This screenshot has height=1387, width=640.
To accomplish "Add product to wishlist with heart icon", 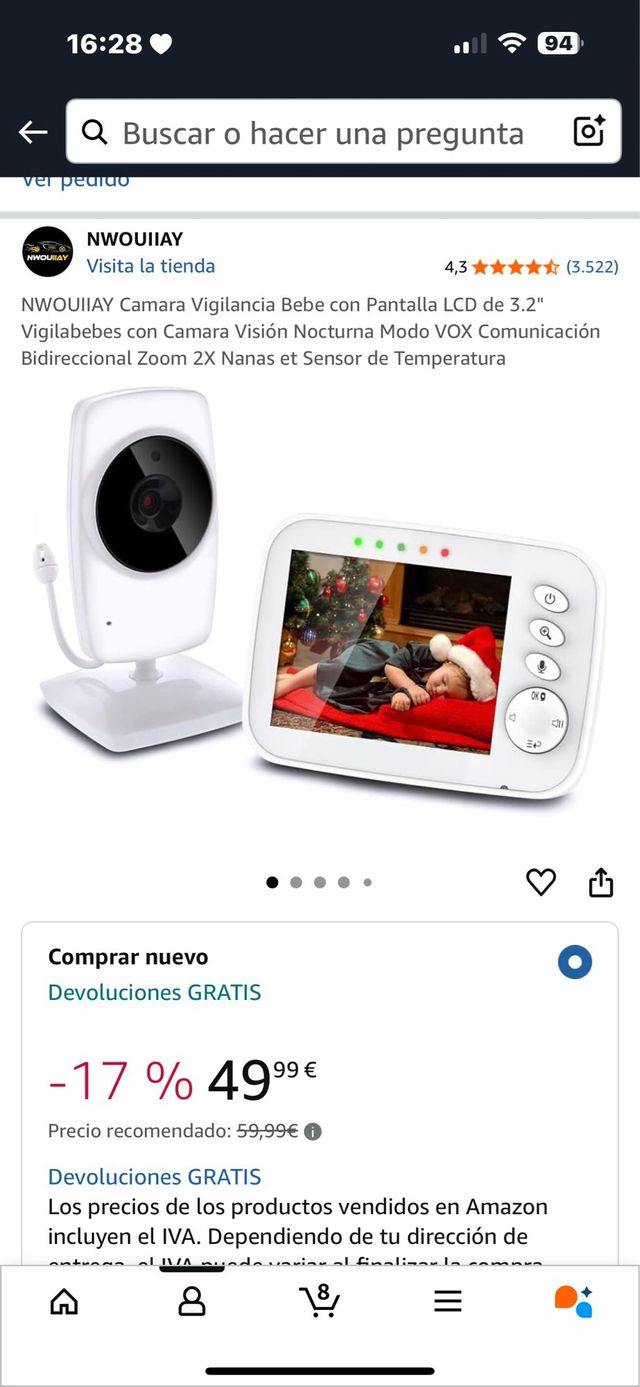I will 541,882.
